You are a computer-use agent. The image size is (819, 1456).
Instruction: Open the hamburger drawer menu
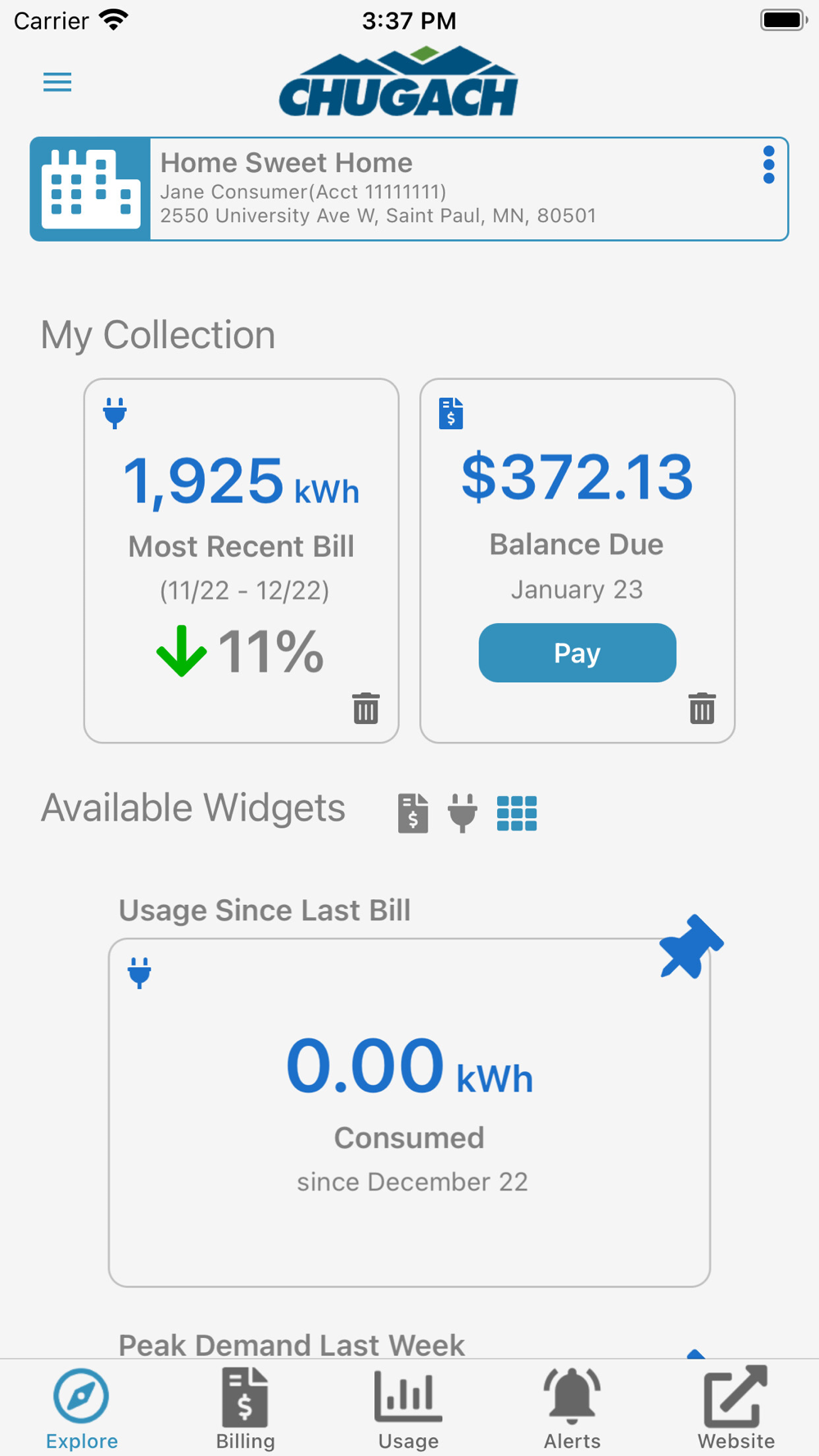(x=57, y=82)
